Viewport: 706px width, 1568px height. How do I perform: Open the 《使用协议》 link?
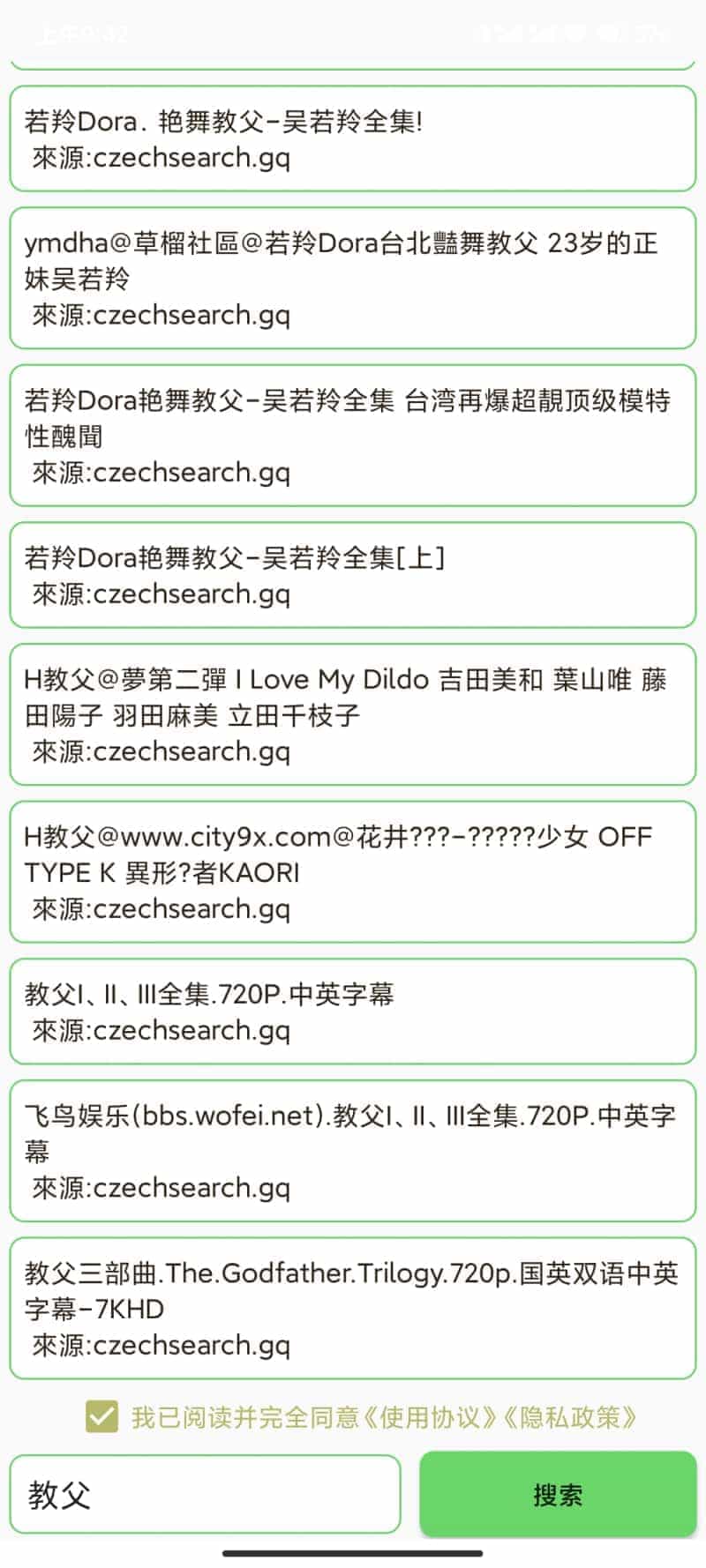point(432,1417)
